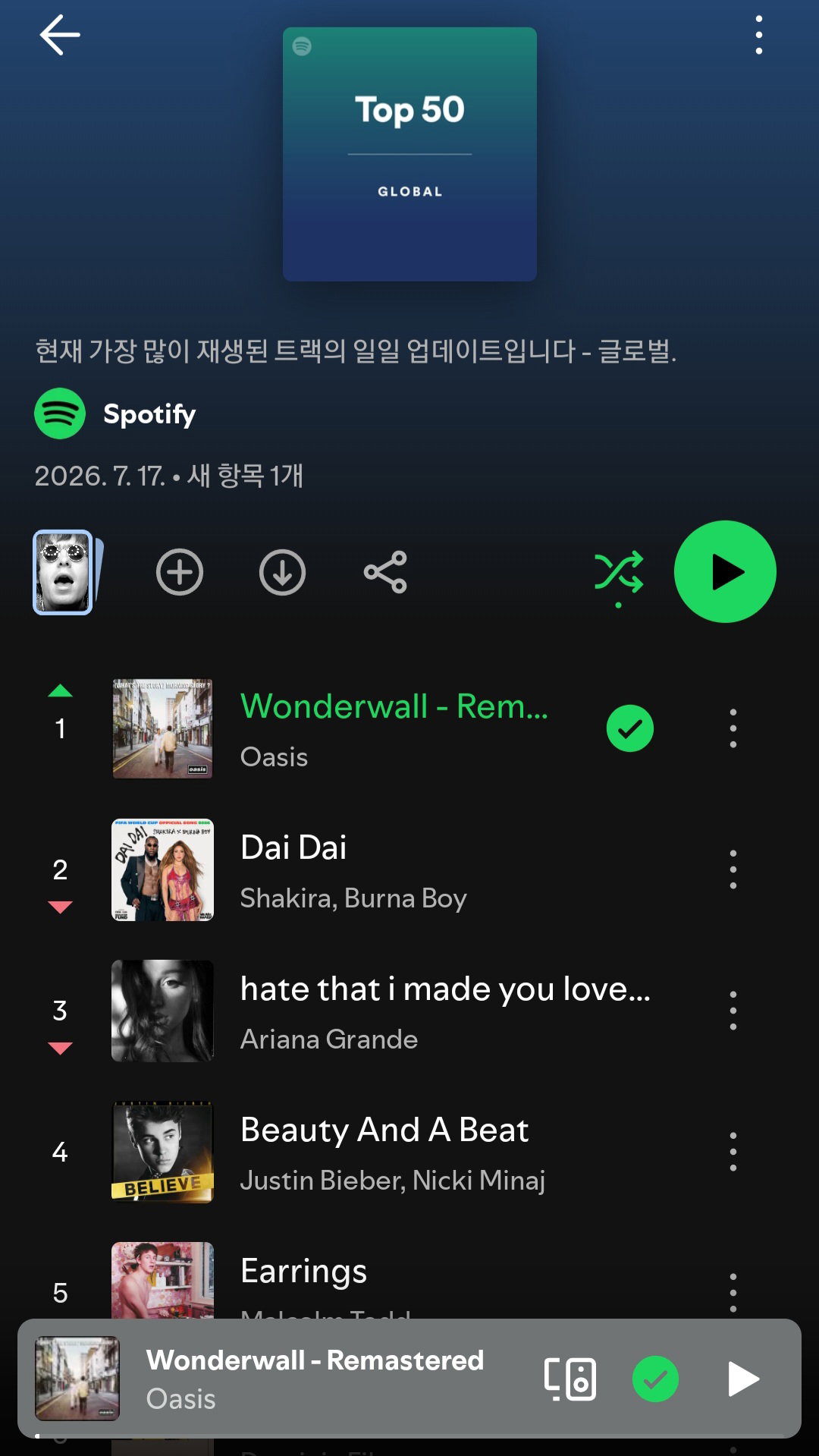Open more options for Wonderwall track row
The height and width of the screenshot is (1456, 819).
(733, 728)
